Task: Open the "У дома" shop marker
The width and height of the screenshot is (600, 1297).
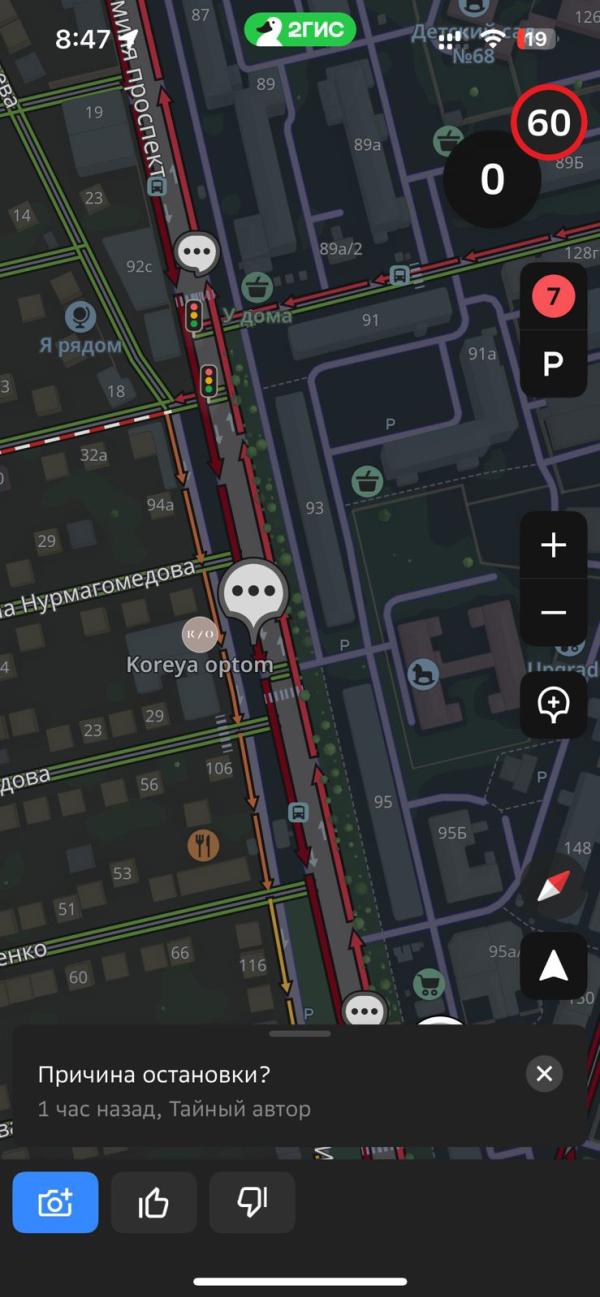Action: coord(257,288)
